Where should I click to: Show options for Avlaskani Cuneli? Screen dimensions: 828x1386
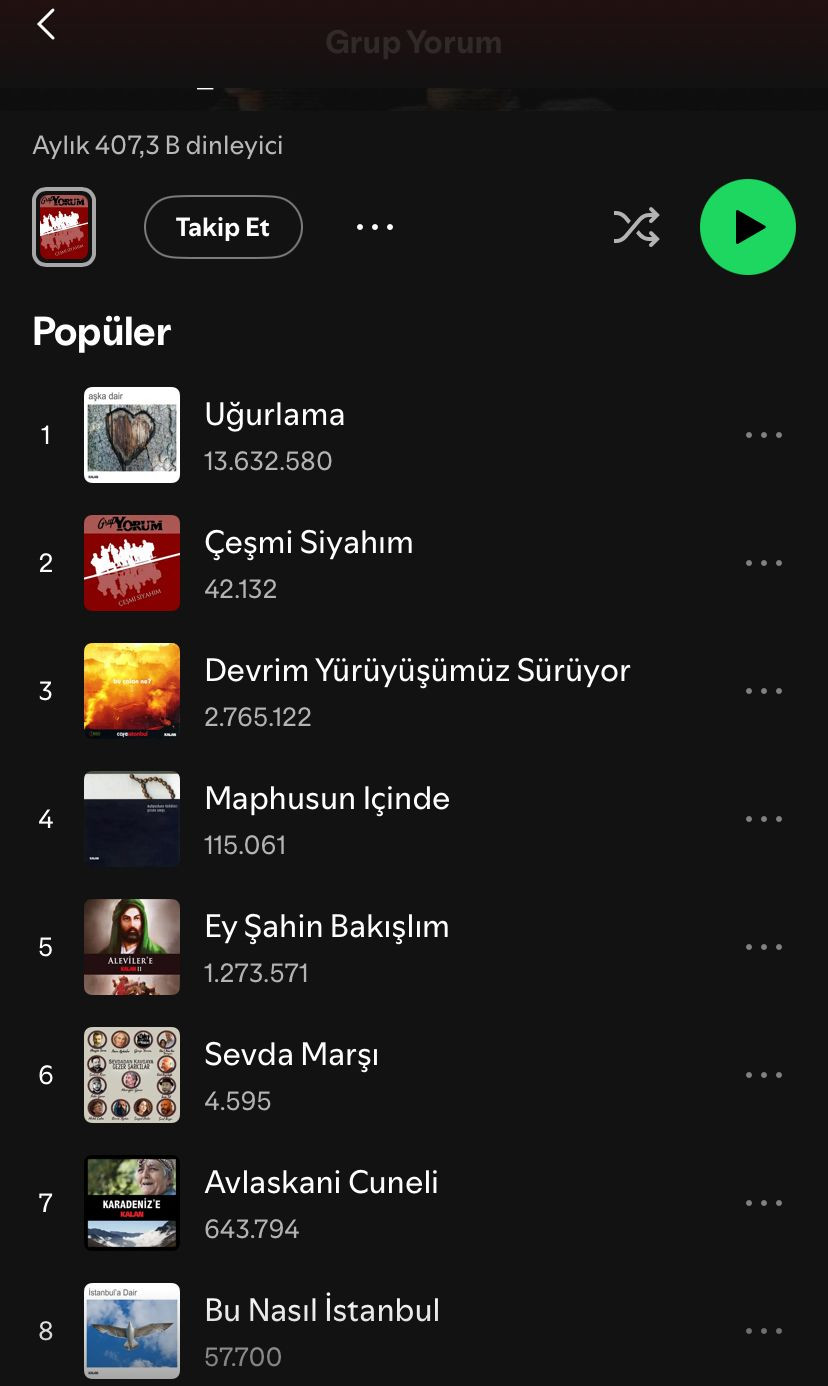coord(764,1203)
